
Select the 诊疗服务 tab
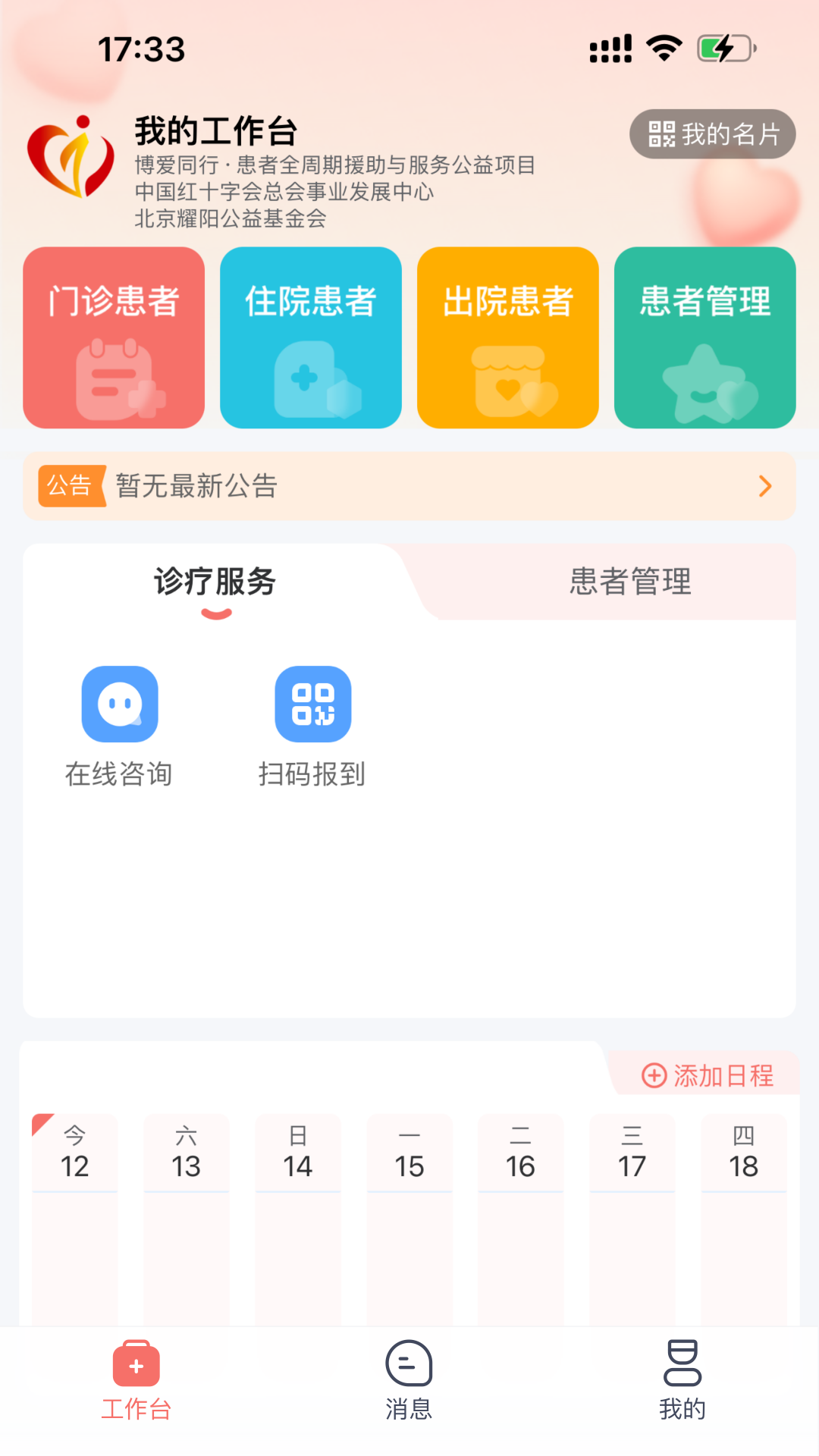(x=215, y=582)
